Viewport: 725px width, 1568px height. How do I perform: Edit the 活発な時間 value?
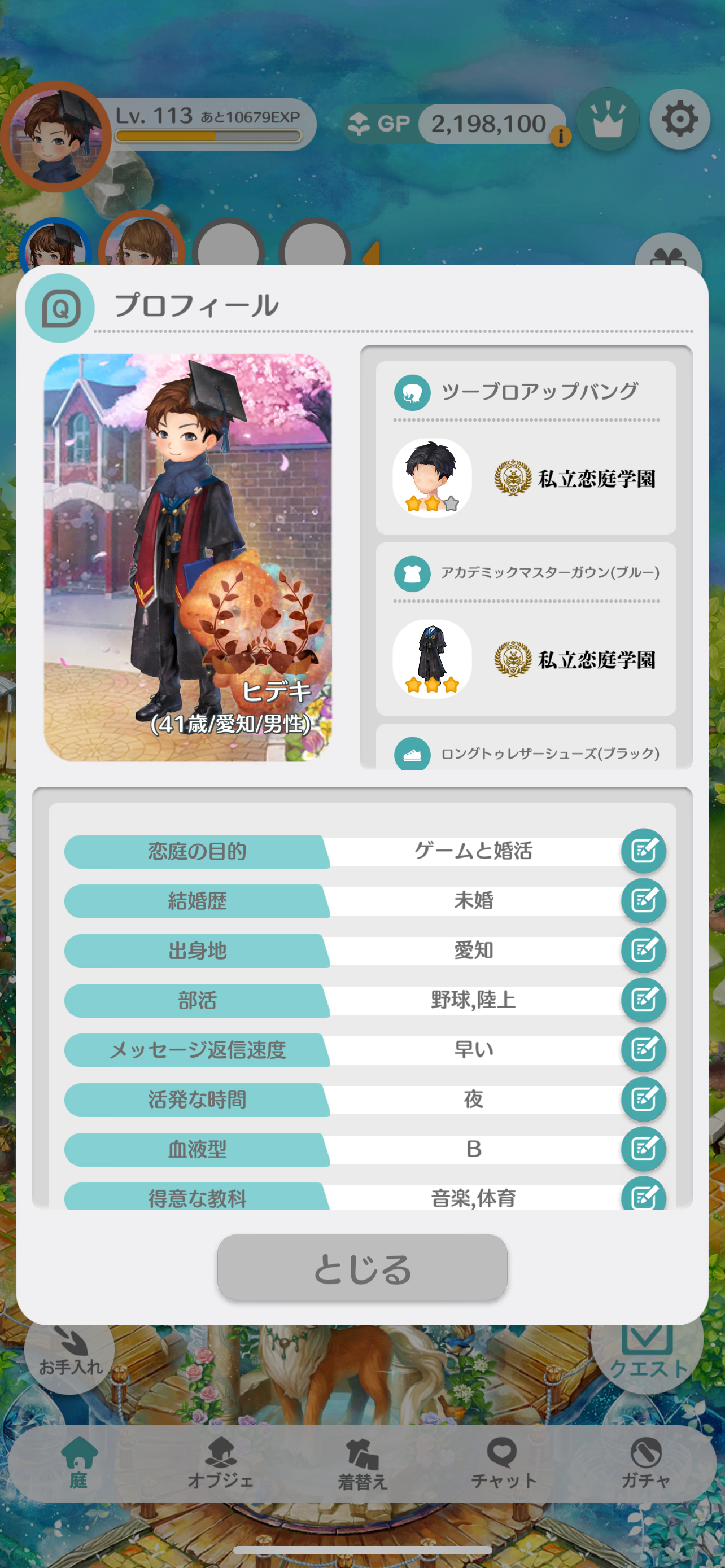(x=644, y=1100)
